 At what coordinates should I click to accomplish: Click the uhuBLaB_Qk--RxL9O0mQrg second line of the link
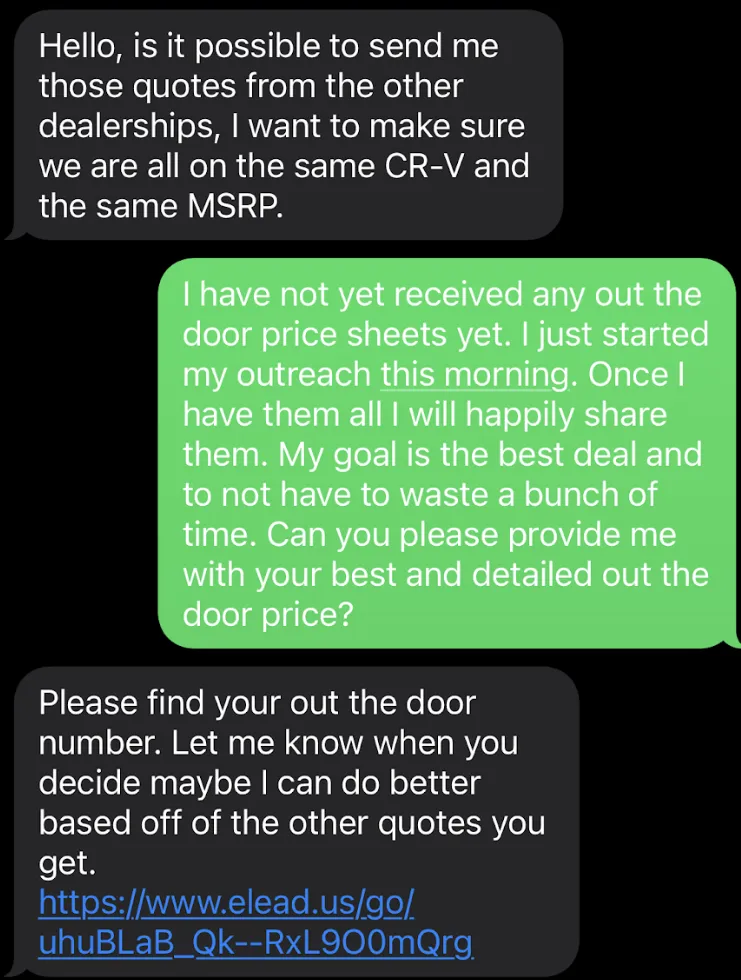pyautogui.click(x=253, y=942)
